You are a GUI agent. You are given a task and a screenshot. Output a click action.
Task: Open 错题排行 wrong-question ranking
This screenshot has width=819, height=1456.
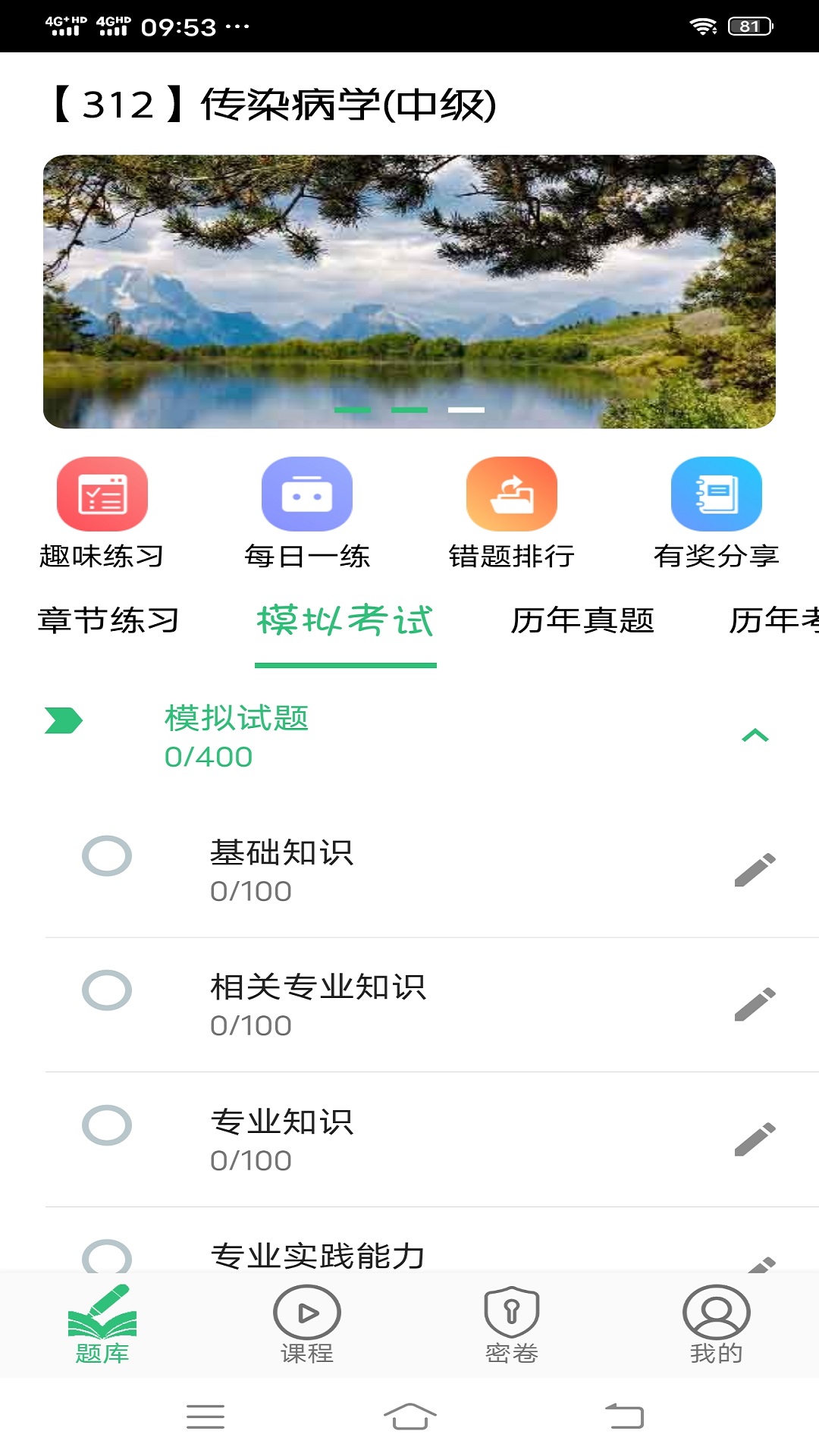(511, 512)
